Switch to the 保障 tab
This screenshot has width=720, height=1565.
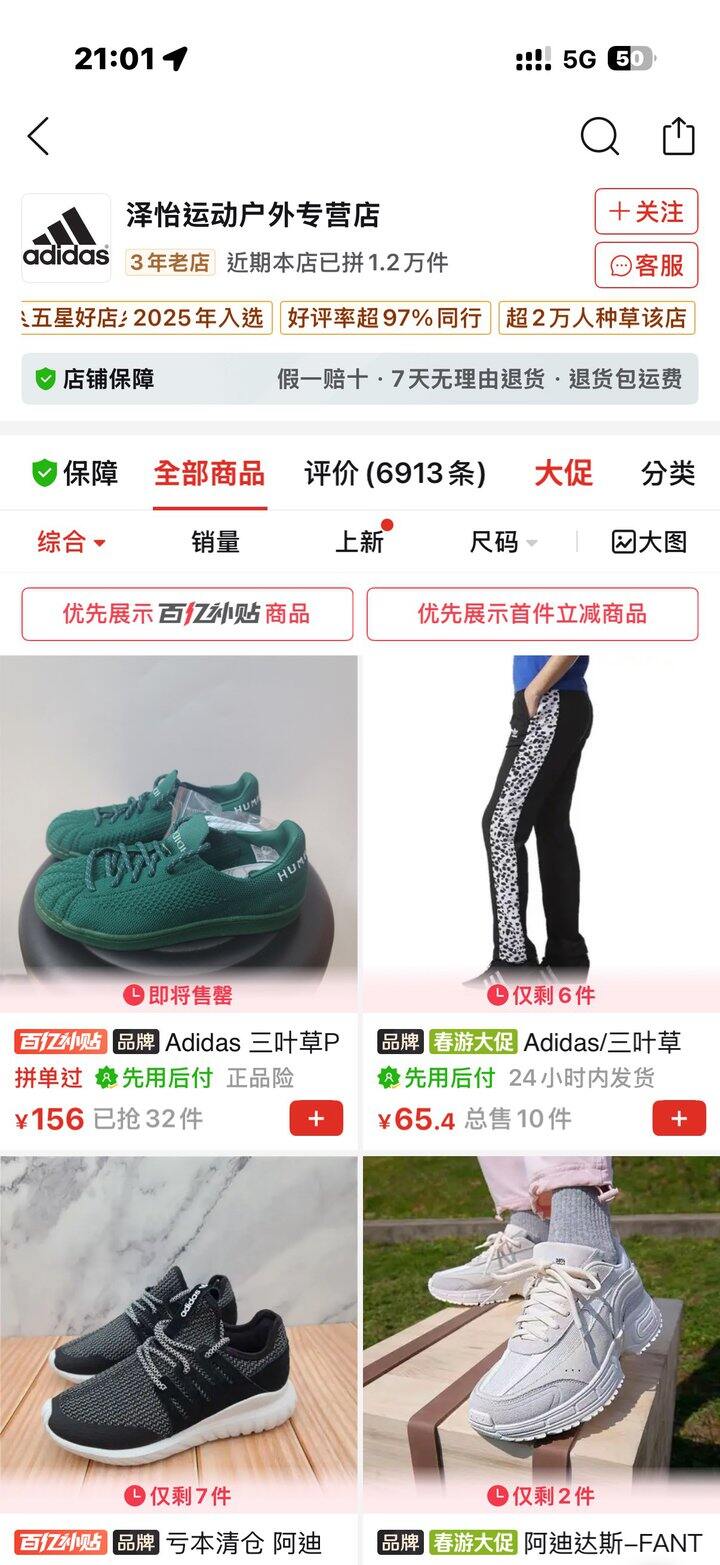(75, 473)
